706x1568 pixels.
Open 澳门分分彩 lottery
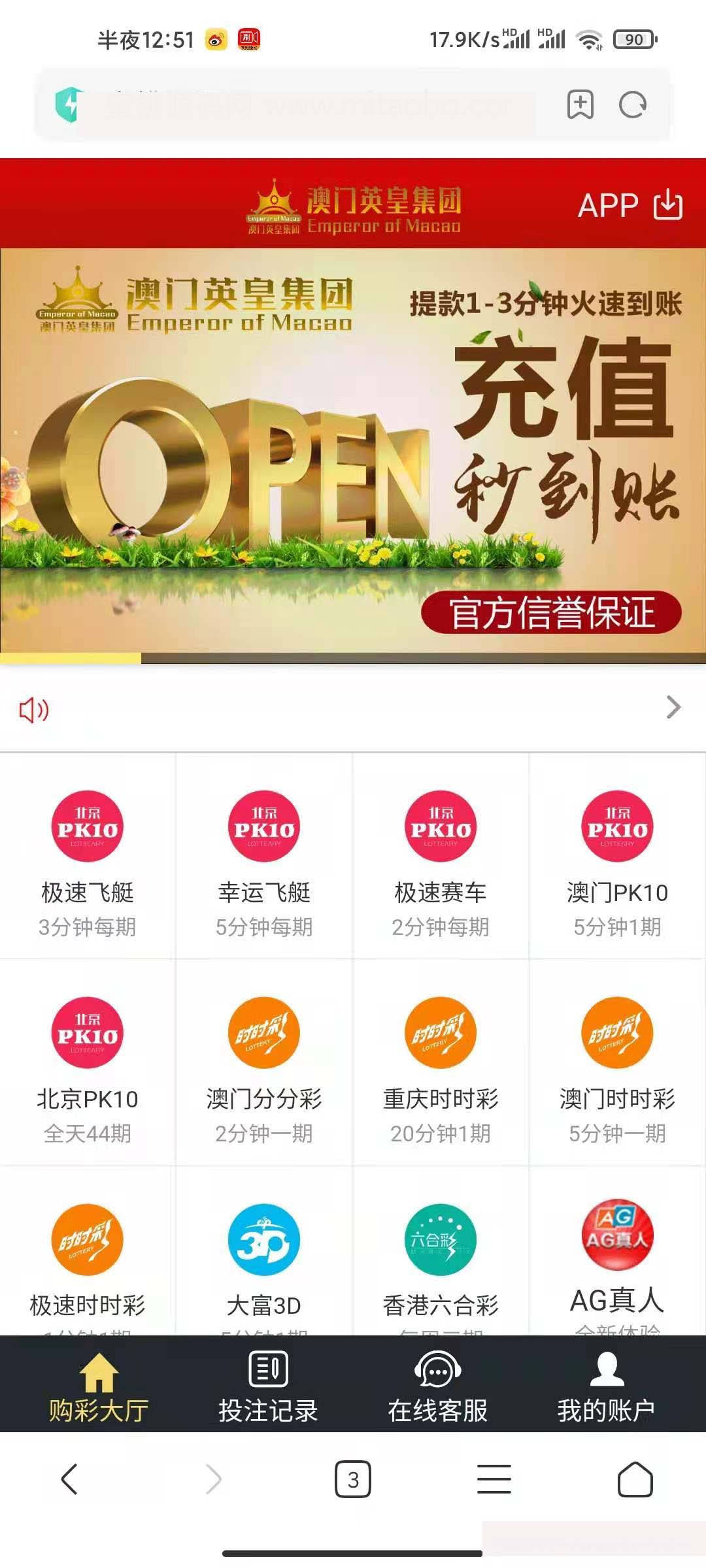pos(264,1062)
